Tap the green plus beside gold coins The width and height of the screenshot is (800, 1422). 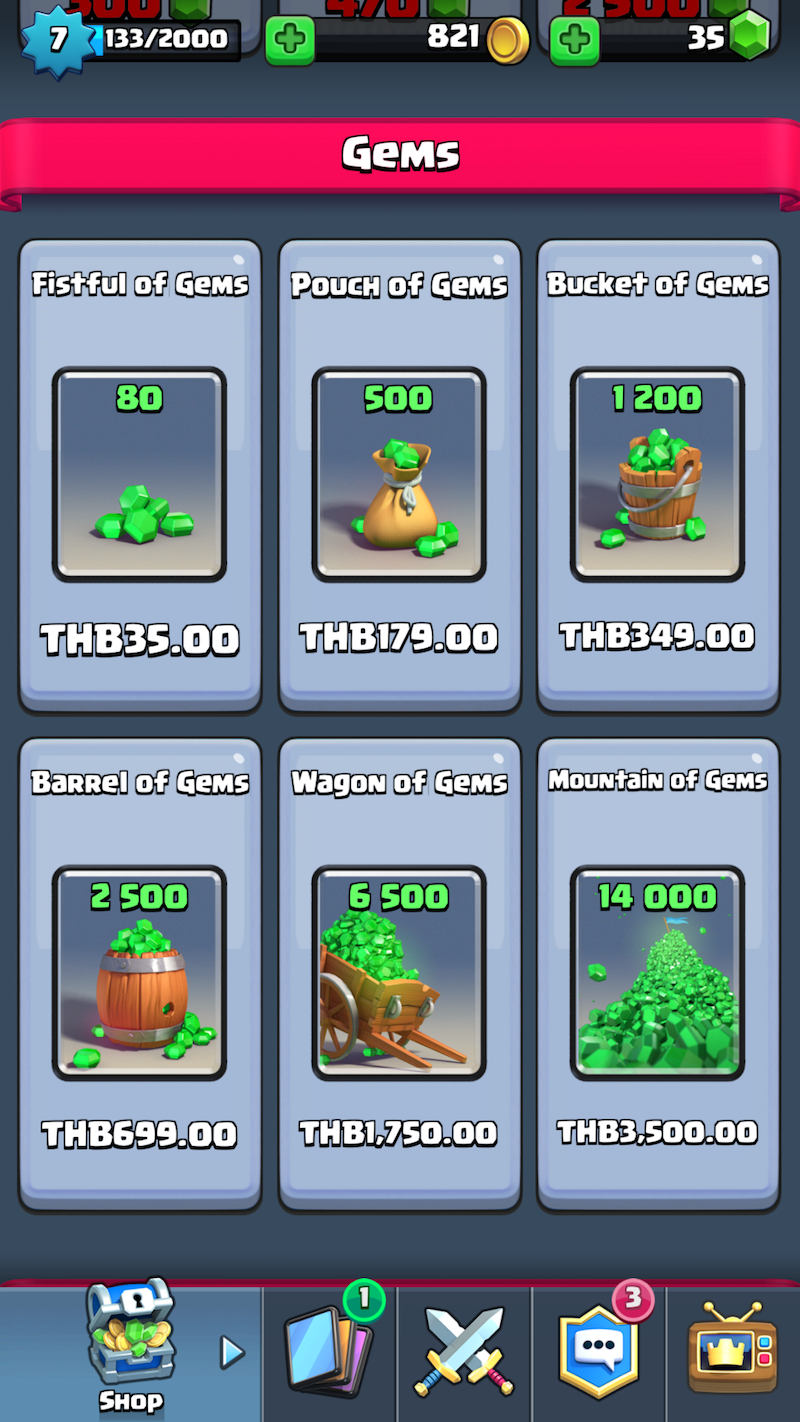click(290, 40)
